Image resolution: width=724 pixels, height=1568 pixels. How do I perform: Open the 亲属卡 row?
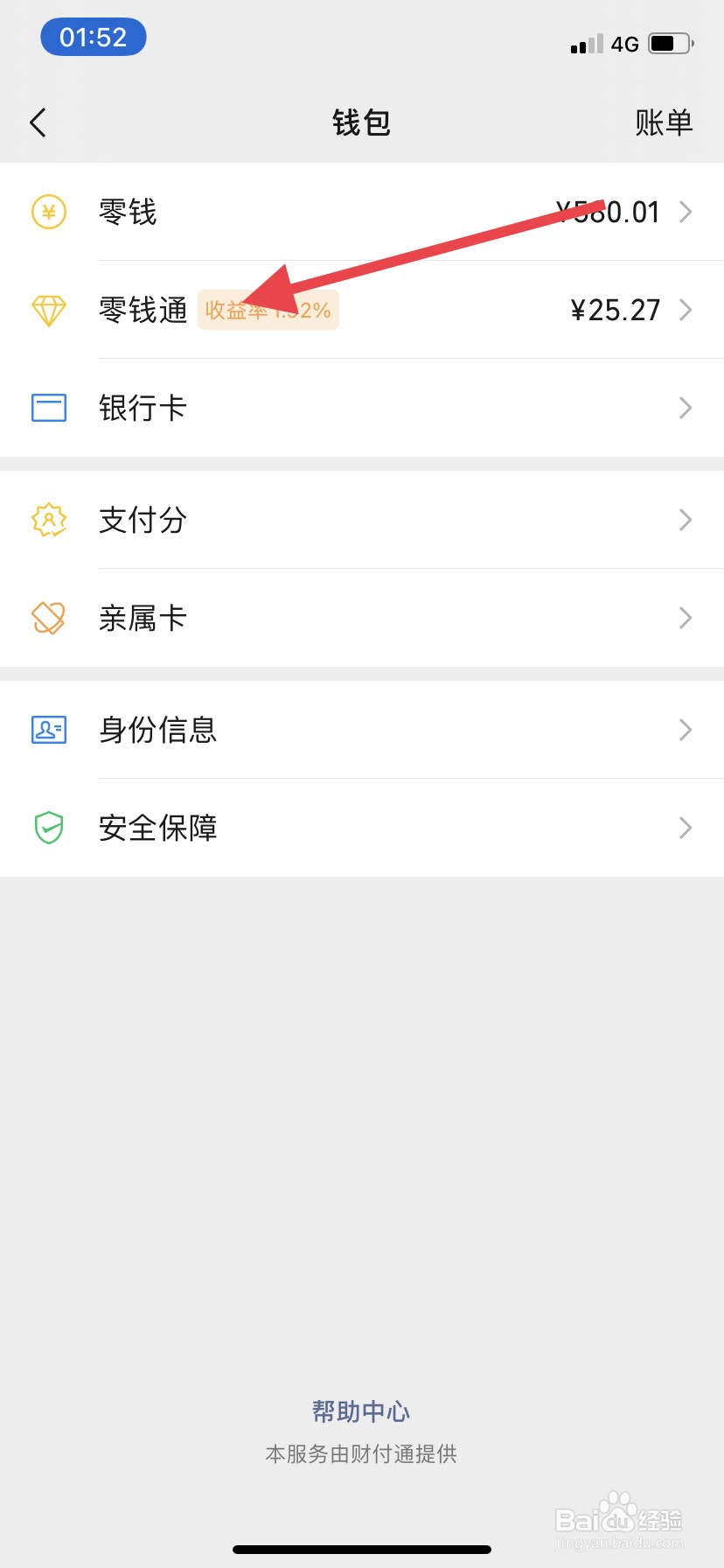362,618
